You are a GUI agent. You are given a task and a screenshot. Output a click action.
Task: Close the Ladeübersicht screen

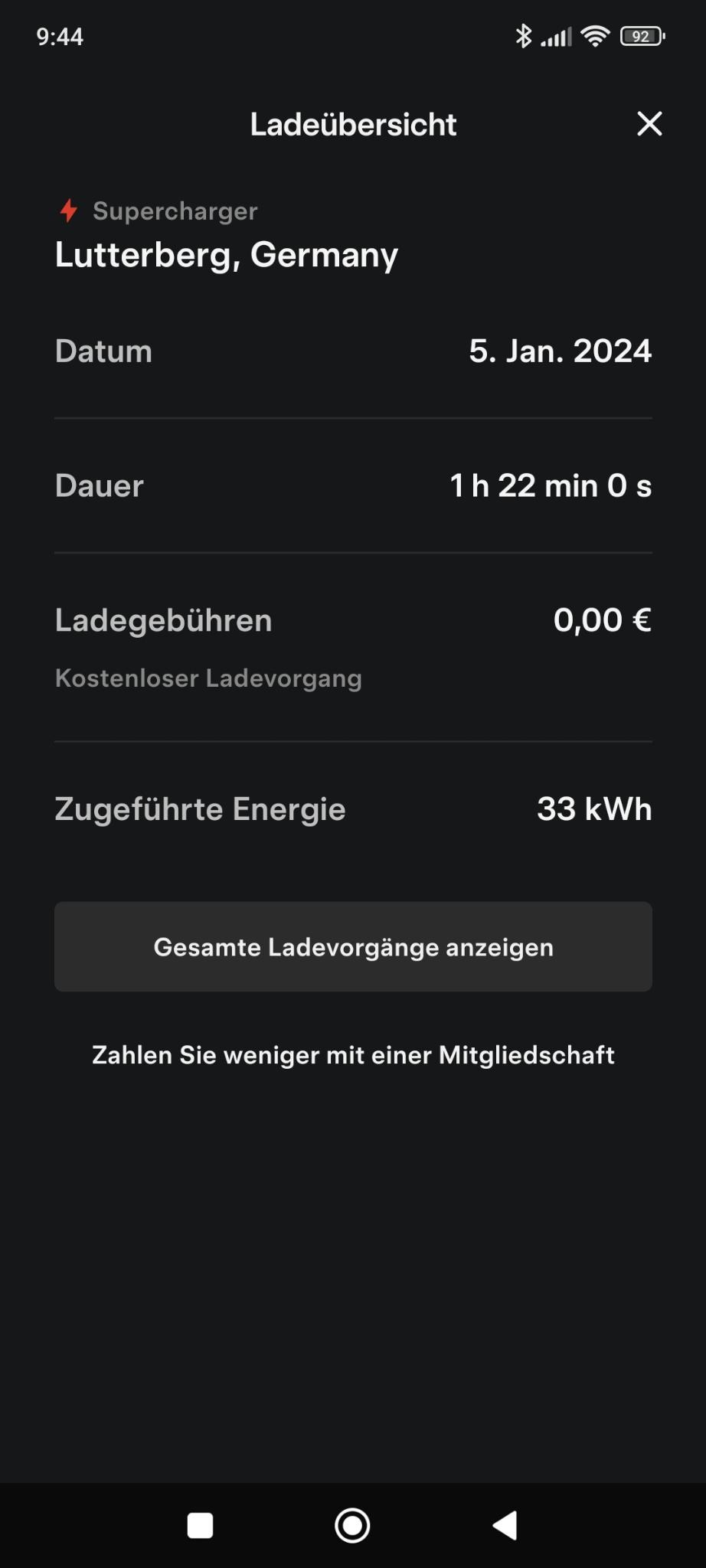pos(649,123)
